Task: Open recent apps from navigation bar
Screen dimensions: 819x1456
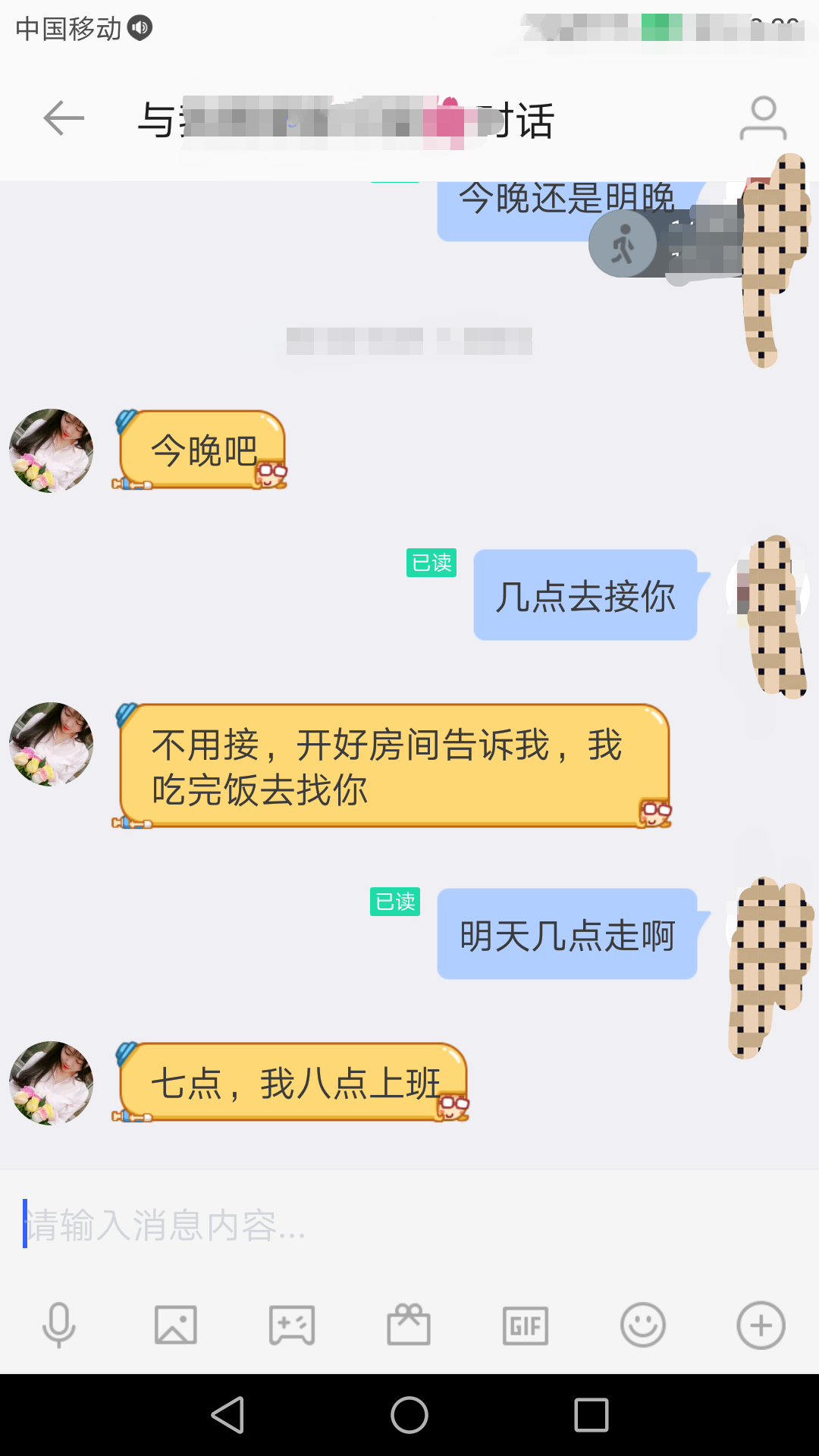Action: [591, 1415]
